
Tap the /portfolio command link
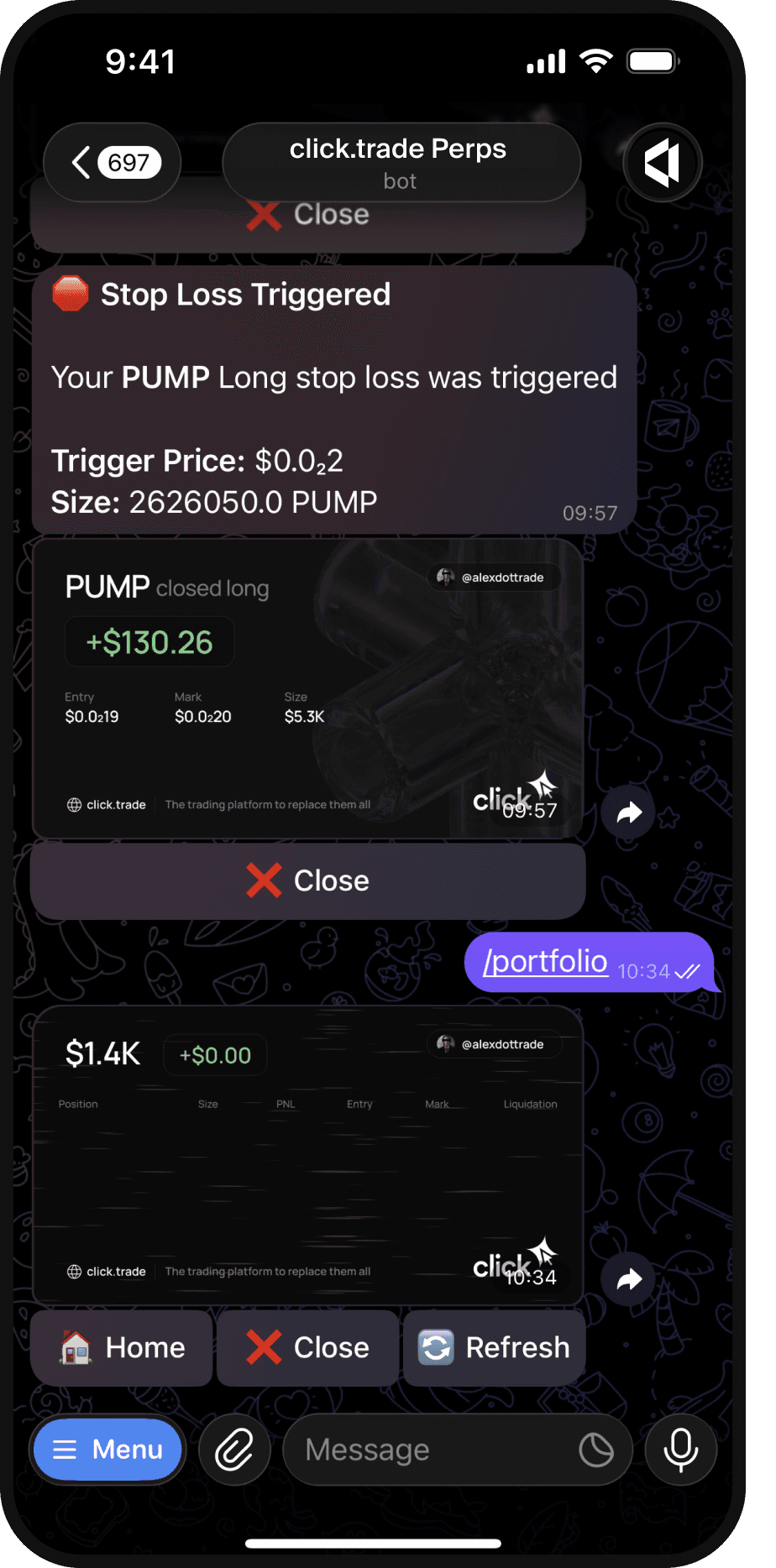pos(545,961)
